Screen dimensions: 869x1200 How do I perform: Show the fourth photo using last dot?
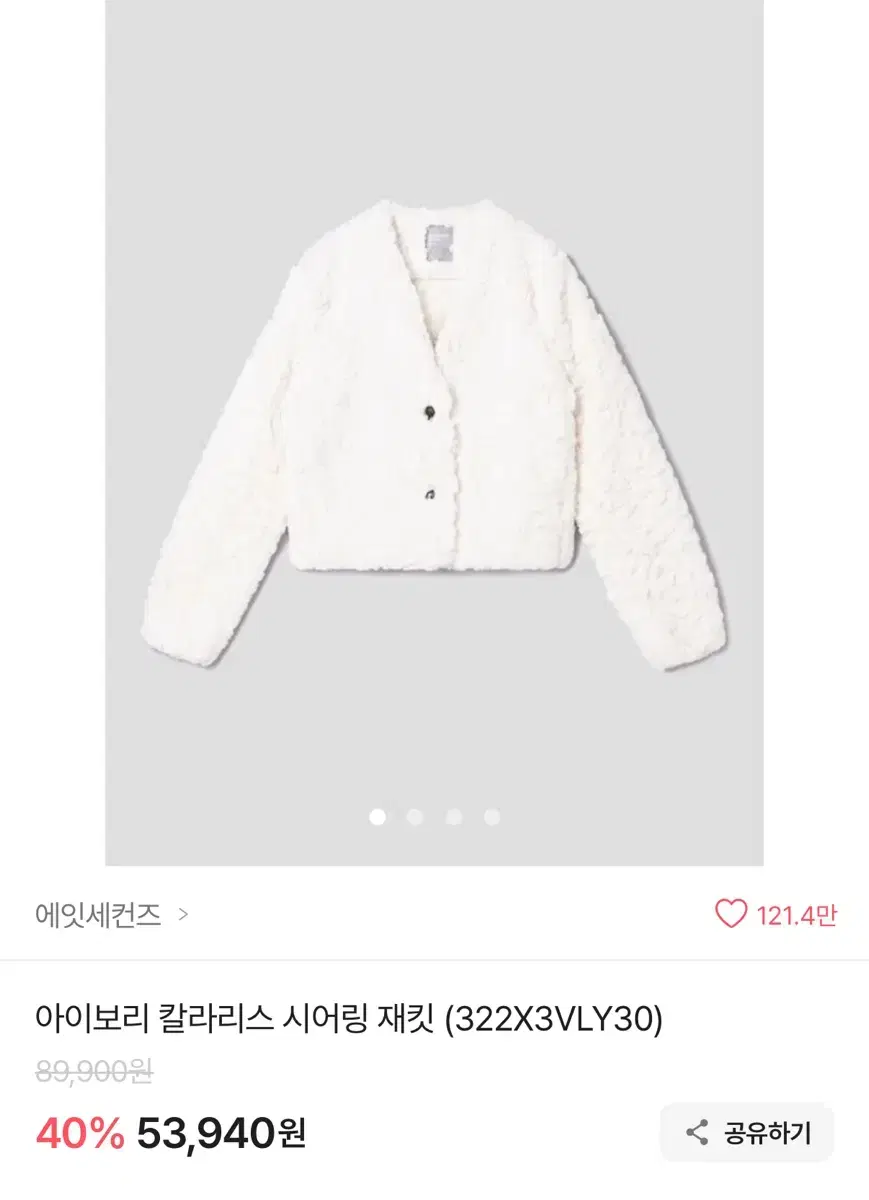click(x=491, y=818)
